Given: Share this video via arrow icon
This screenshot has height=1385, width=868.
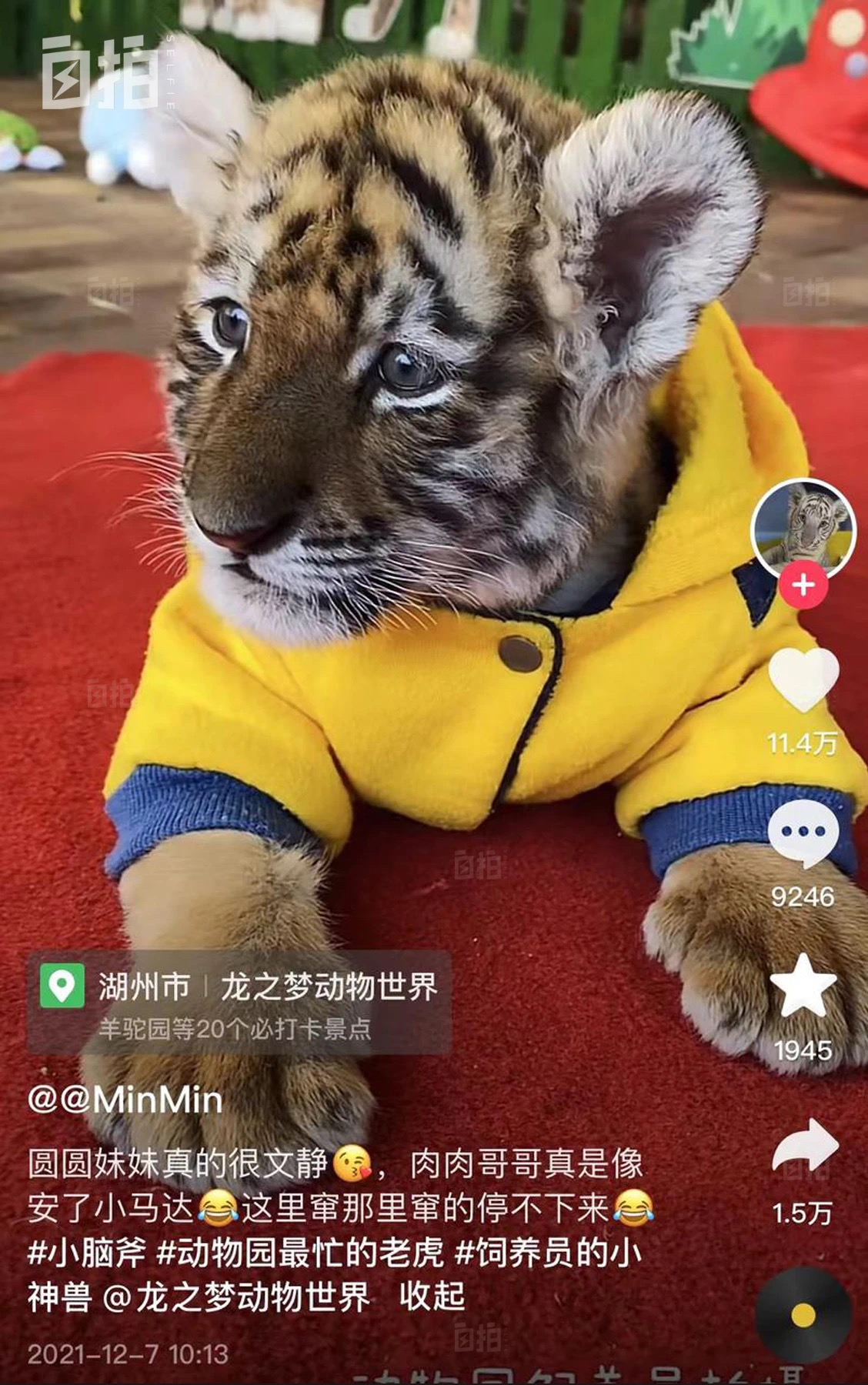Looking at the screenshot, I should 803,1146.
